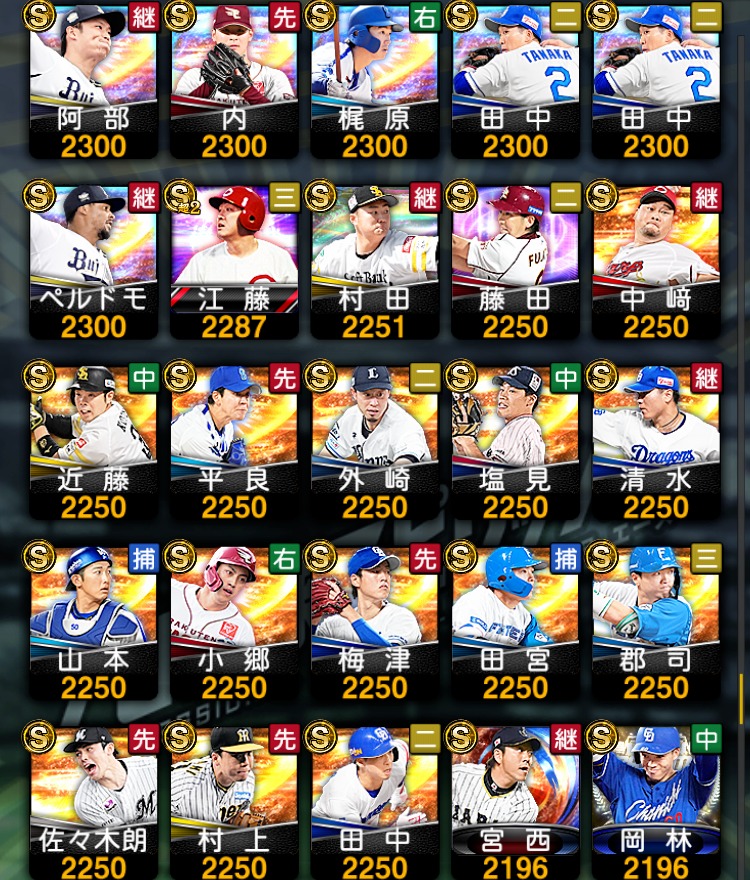The height and width of the screenshot is (880, 750).
Task: View the 梅津 starter pitcher card
Action: pyautogui.click(x=375, y=620)
